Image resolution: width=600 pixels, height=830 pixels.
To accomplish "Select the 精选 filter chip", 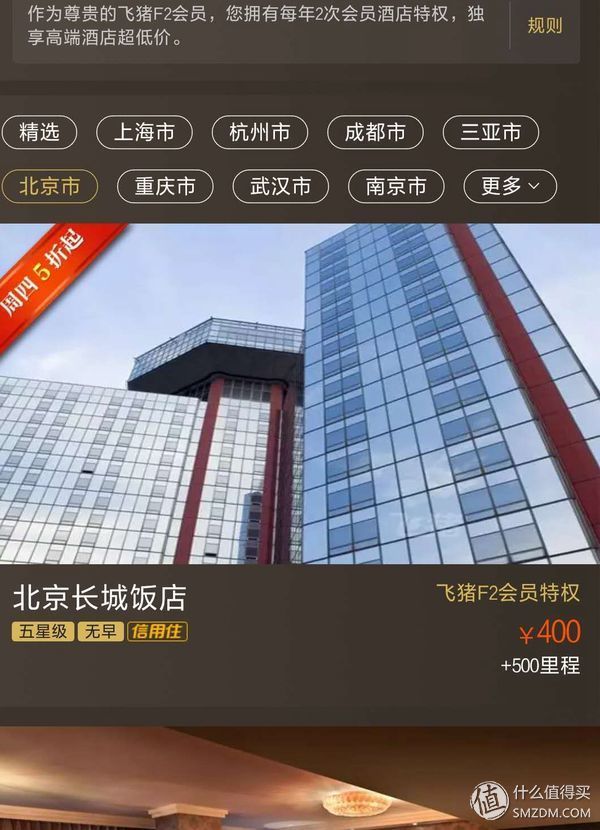I will pyautogui.click(x=39, y=132).
